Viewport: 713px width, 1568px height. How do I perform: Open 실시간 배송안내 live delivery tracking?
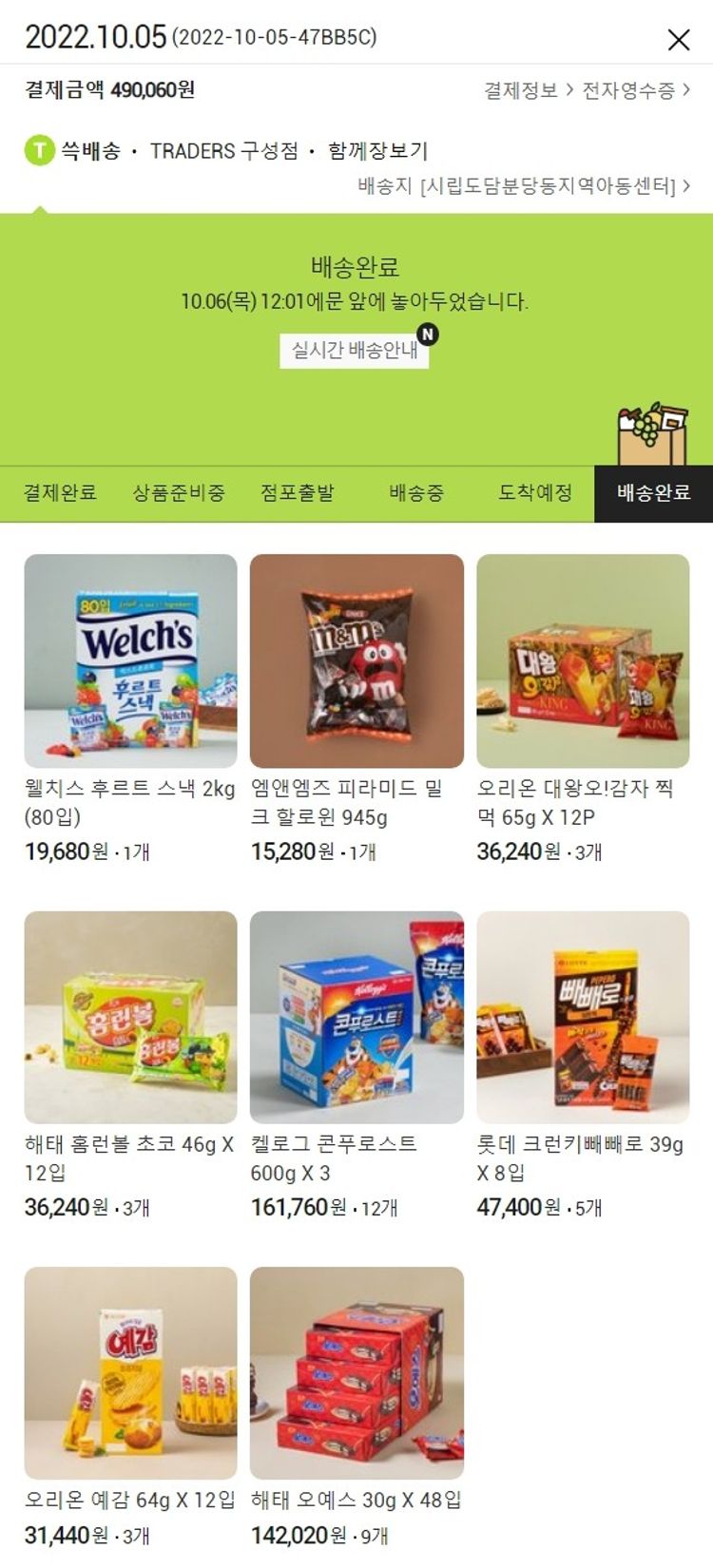[355, 350]
